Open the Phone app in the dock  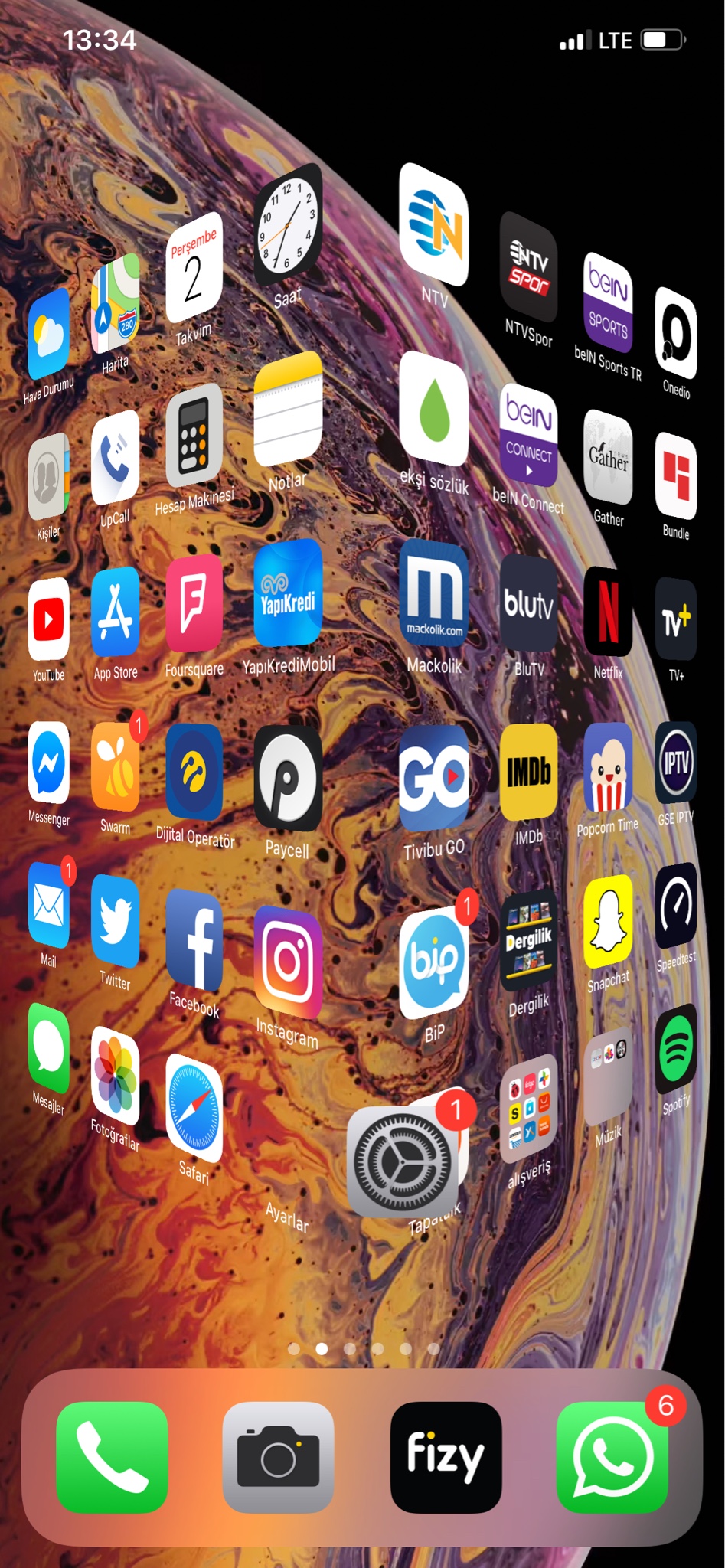113,1457
